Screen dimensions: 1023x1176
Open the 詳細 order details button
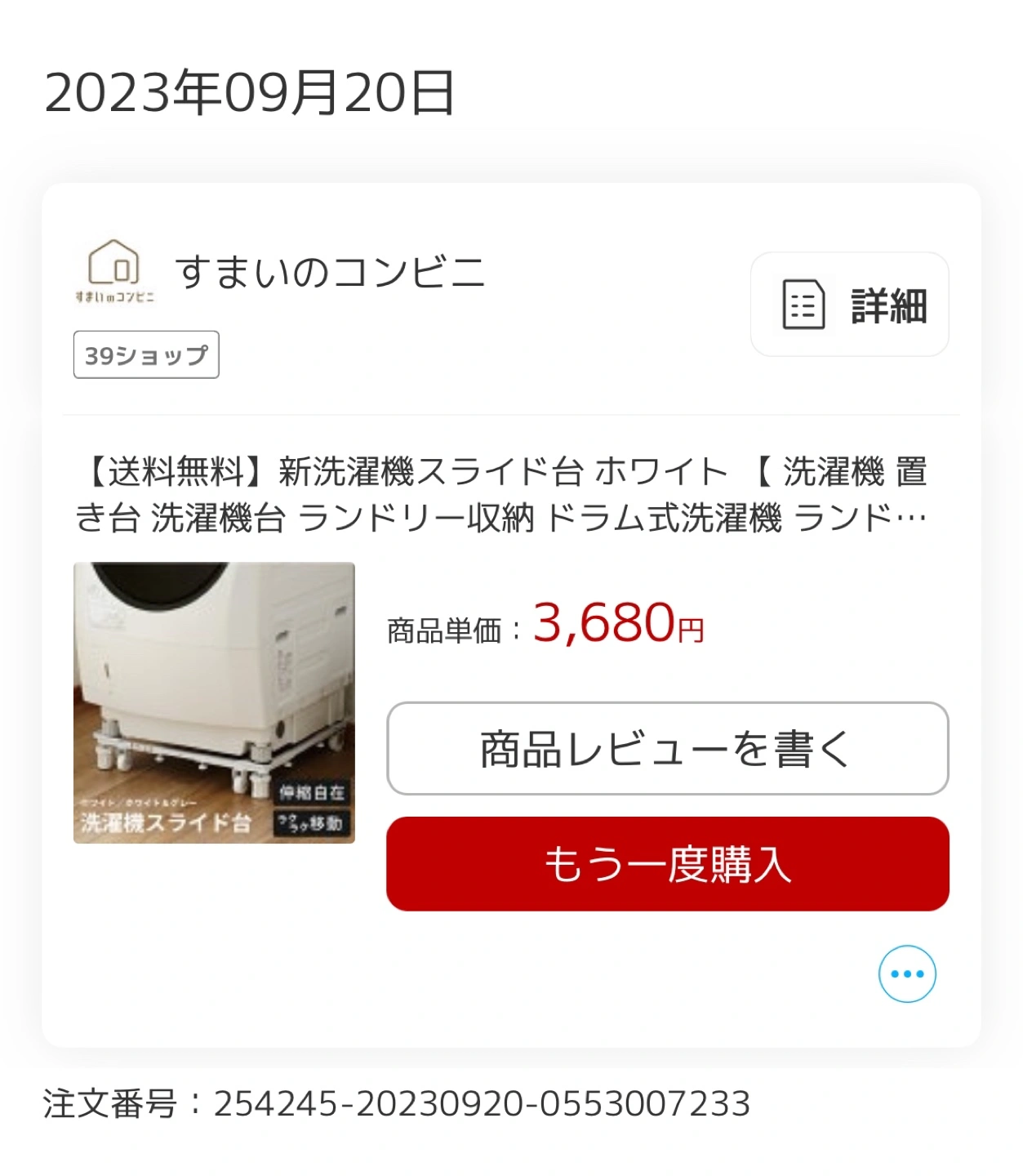point(849,305)
